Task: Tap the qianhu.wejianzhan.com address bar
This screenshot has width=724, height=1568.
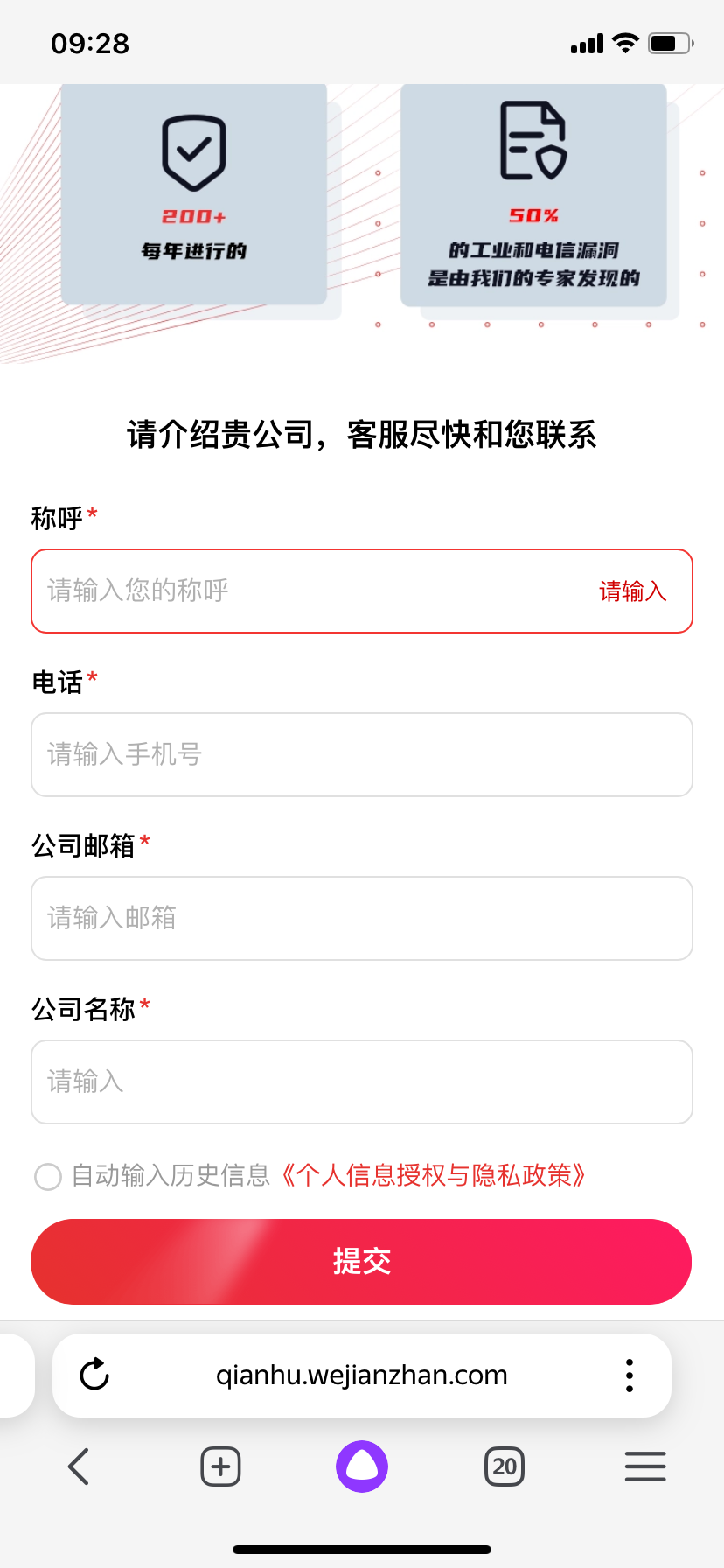Action: click(362, 1375)
